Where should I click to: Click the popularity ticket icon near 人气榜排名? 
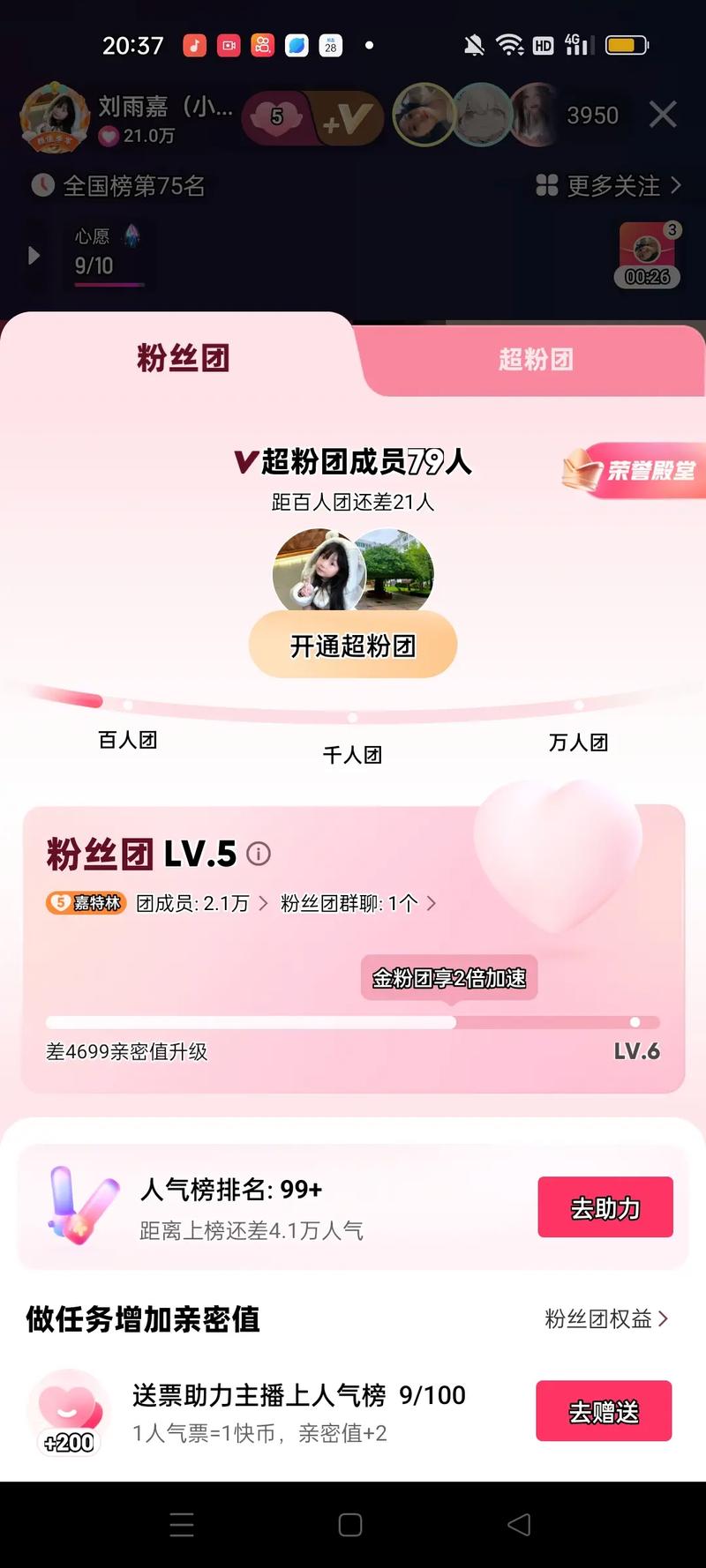click(84, 1207)
